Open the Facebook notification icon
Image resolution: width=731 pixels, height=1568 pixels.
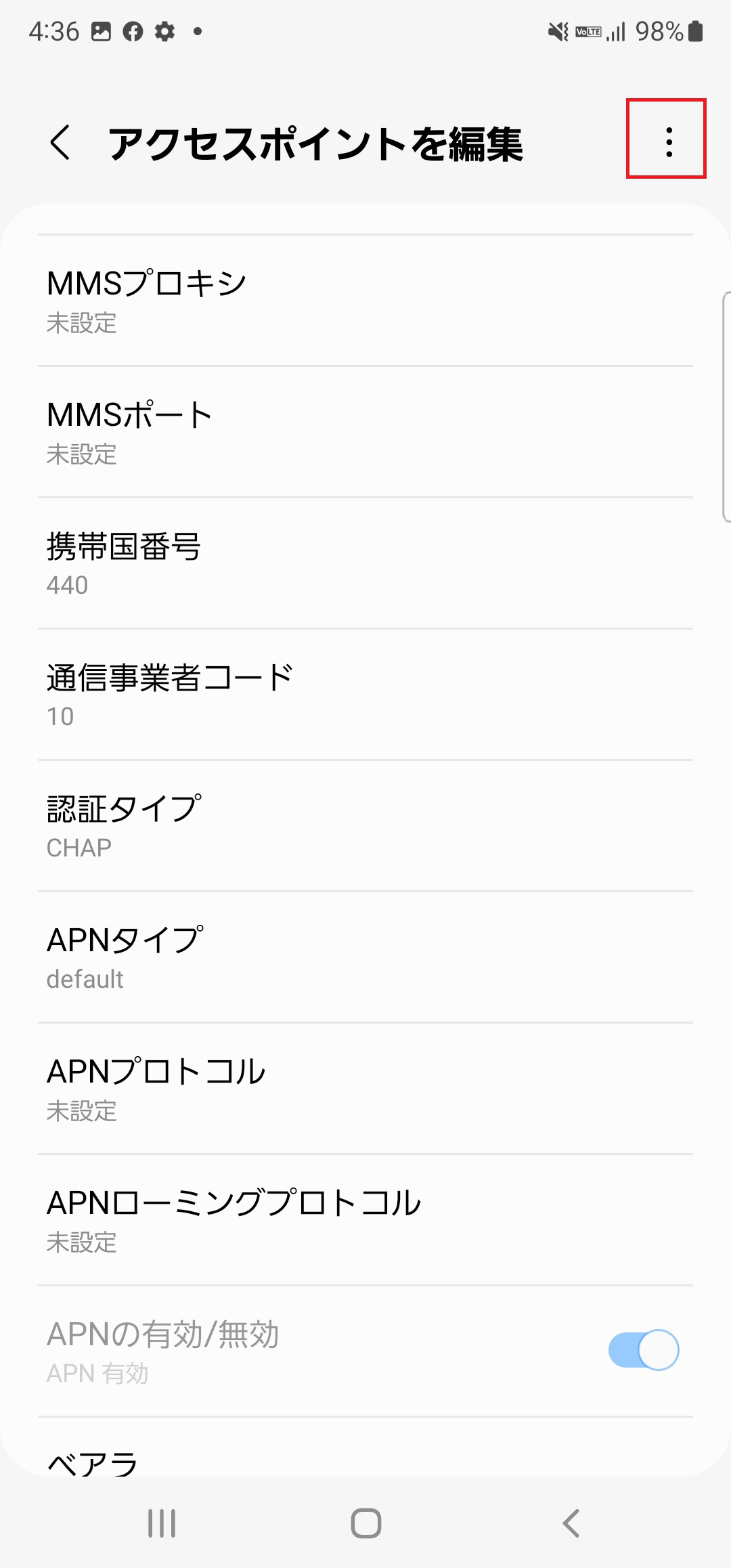pos(134,30)
